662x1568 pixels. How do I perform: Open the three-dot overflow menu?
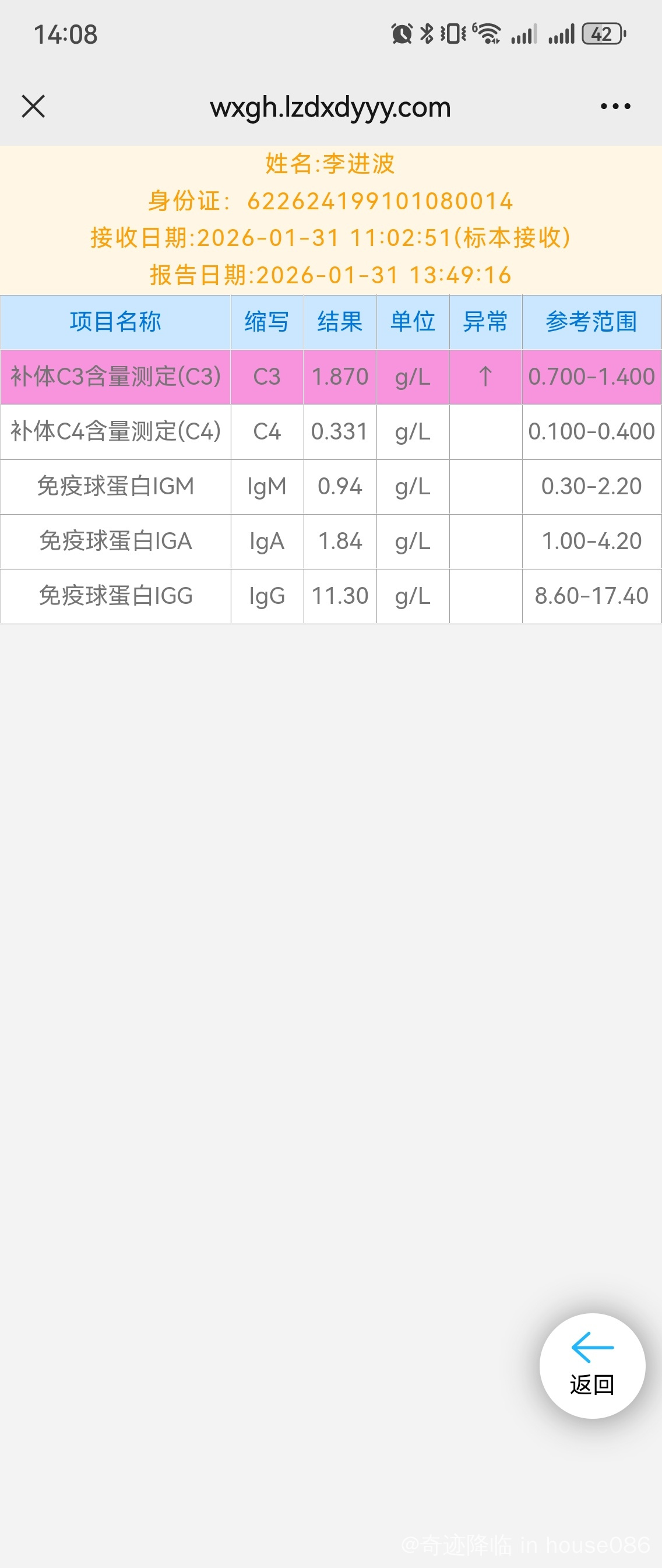[615, 107]
